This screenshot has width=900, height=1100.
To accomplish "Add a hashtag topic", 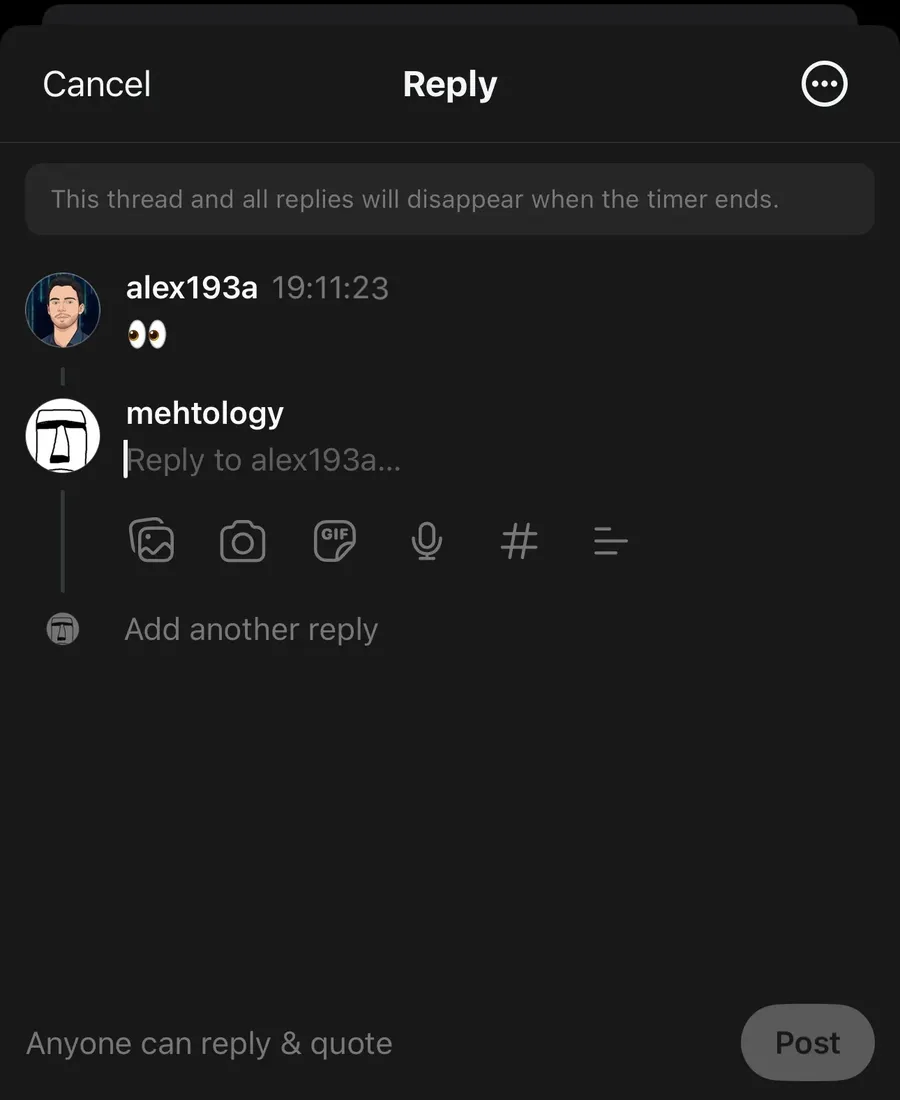I will click(518, 542).
